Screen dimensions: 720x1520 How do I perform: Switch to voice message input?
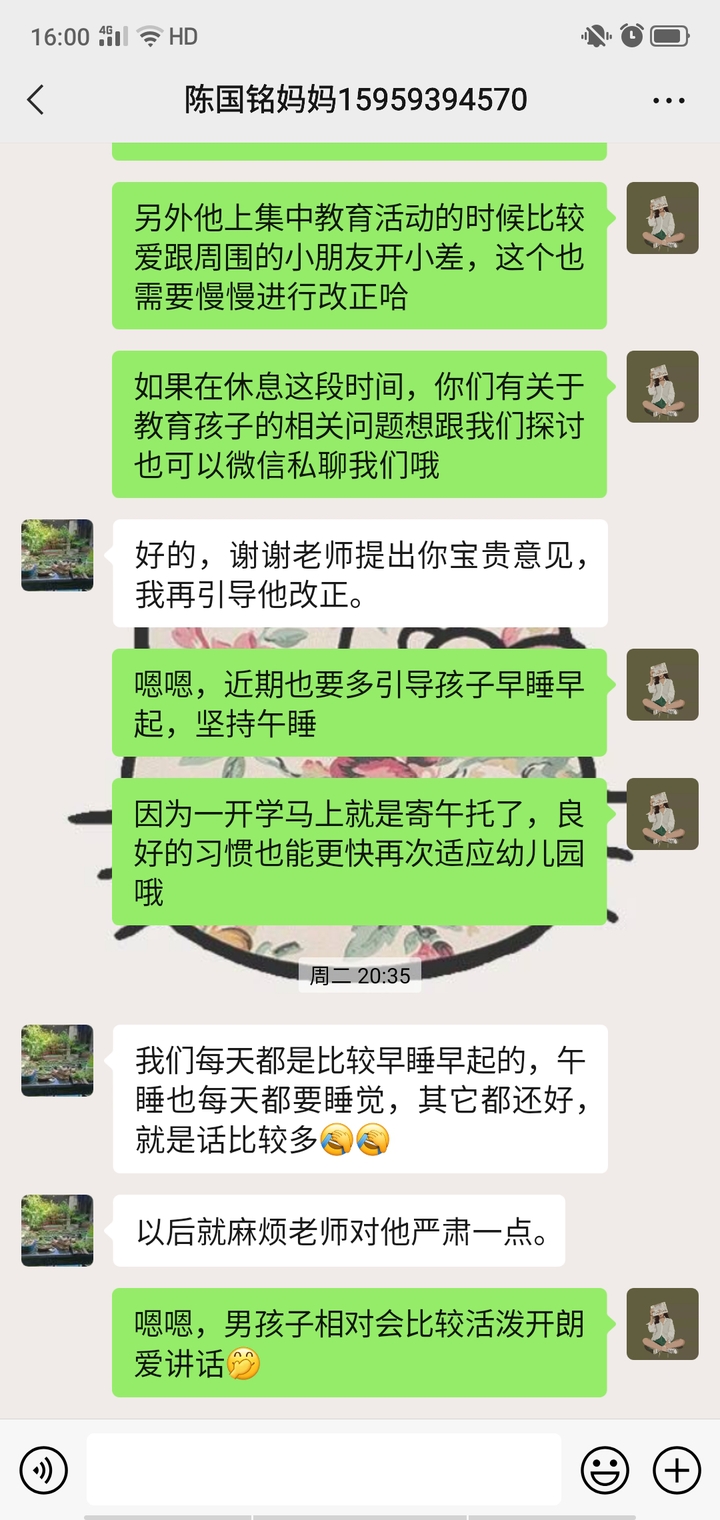click(44, 1470)
